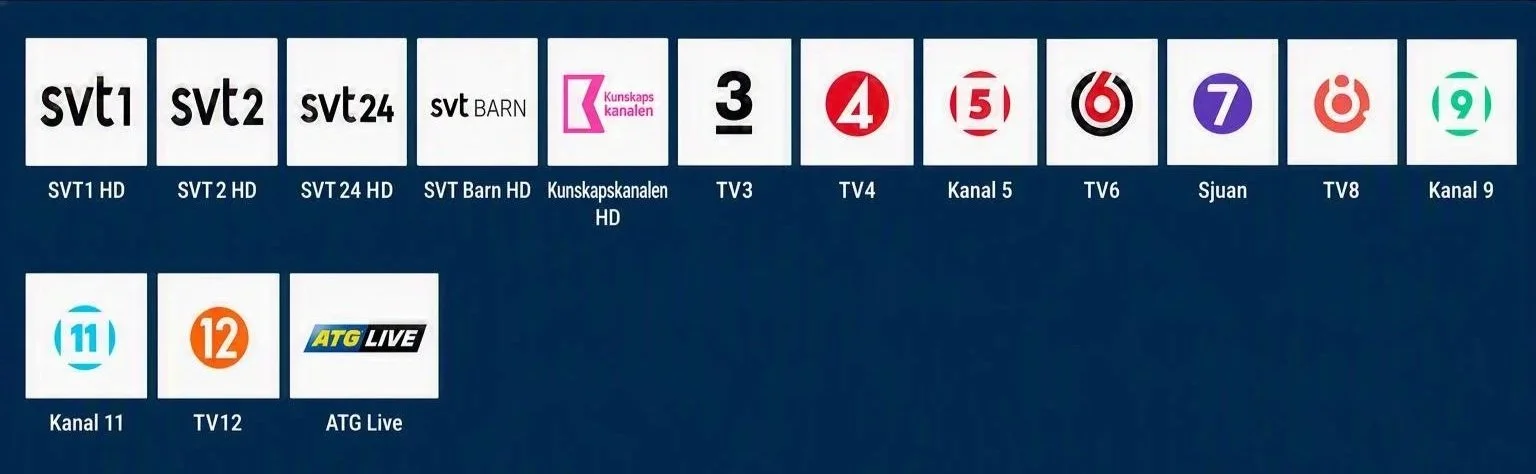Viewport: 1536px width, 474px height.
Task: Open the TV4 channel
Action: 857,102
